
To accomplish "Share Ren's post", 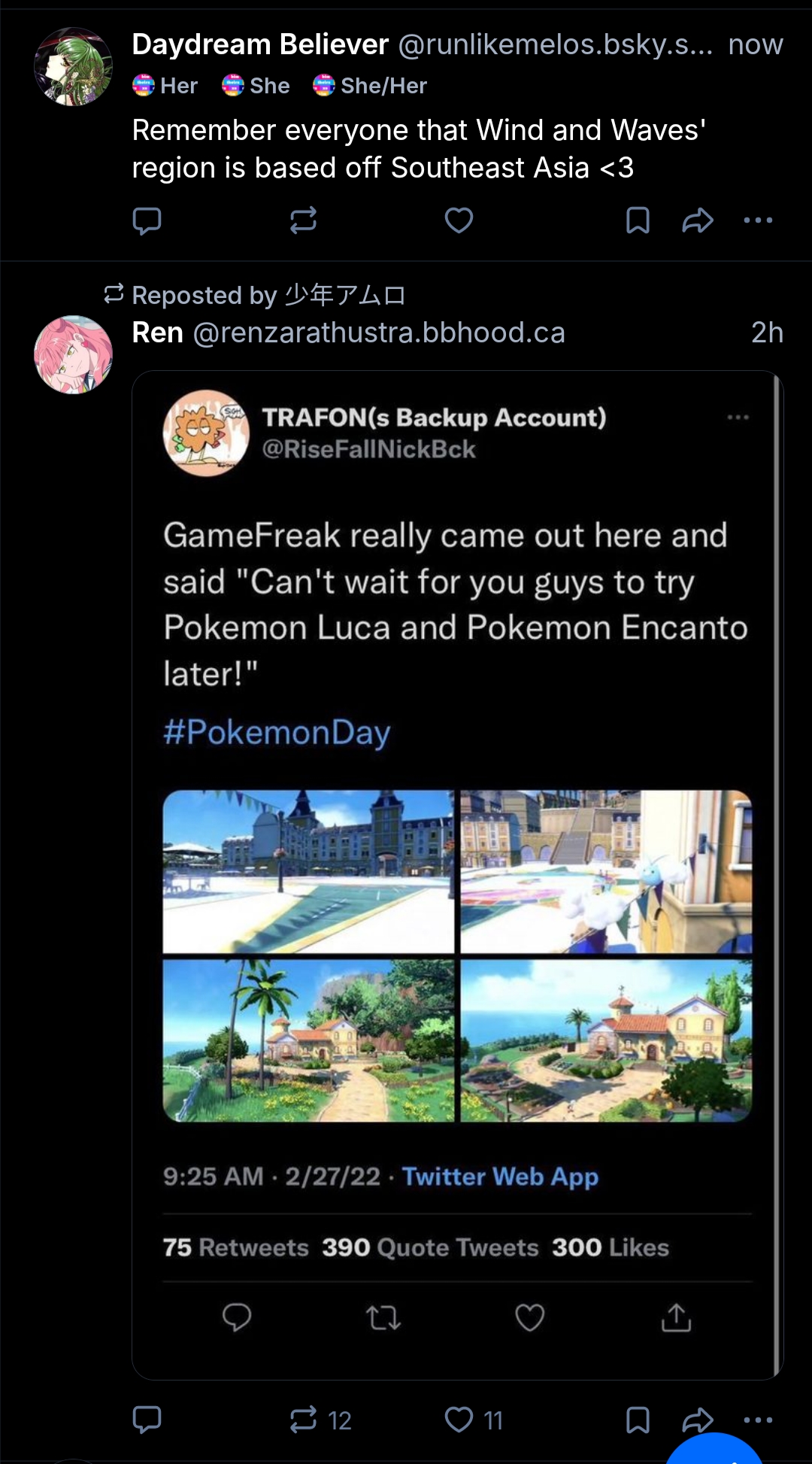I will pos(696,1418).
